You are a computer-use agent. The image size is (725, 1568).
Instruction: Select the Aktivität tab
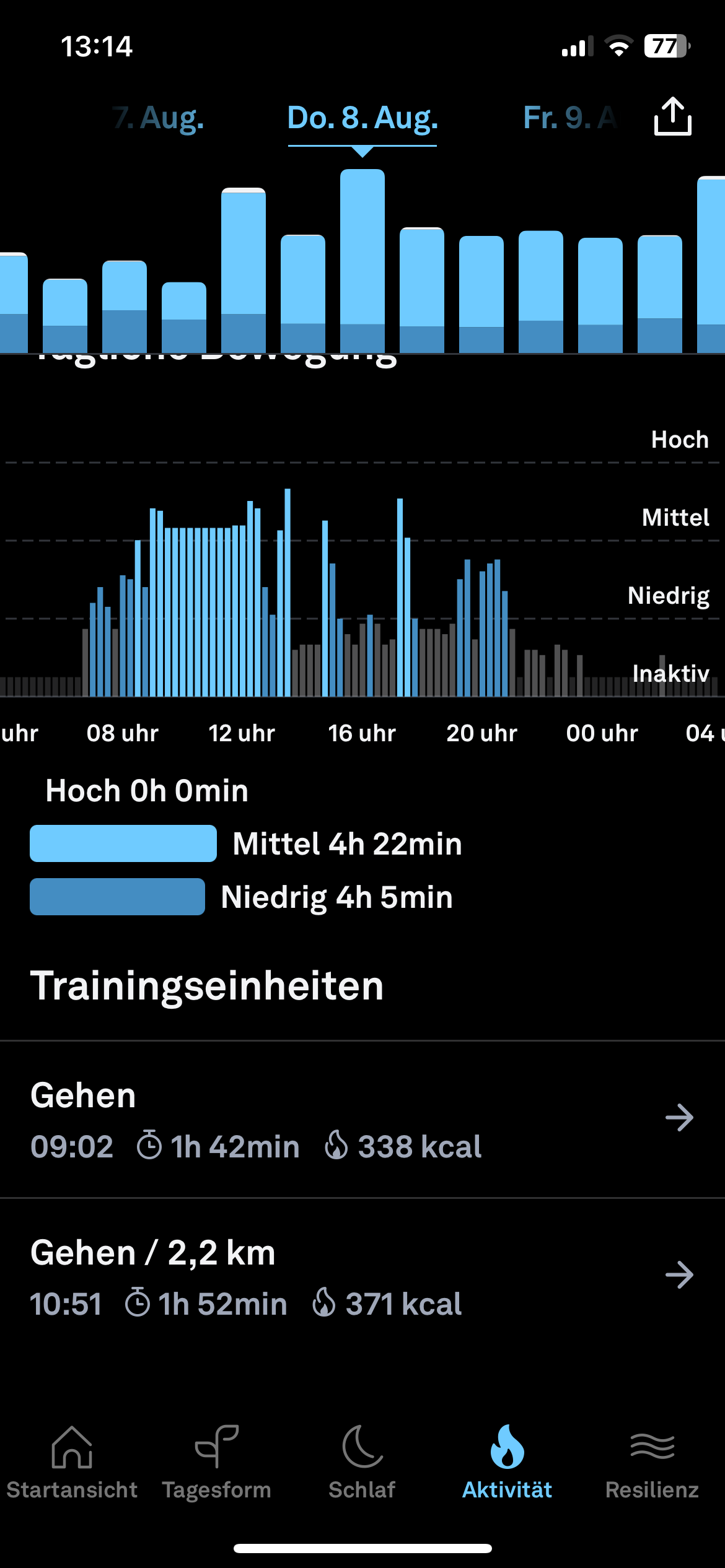(507, 1463)
